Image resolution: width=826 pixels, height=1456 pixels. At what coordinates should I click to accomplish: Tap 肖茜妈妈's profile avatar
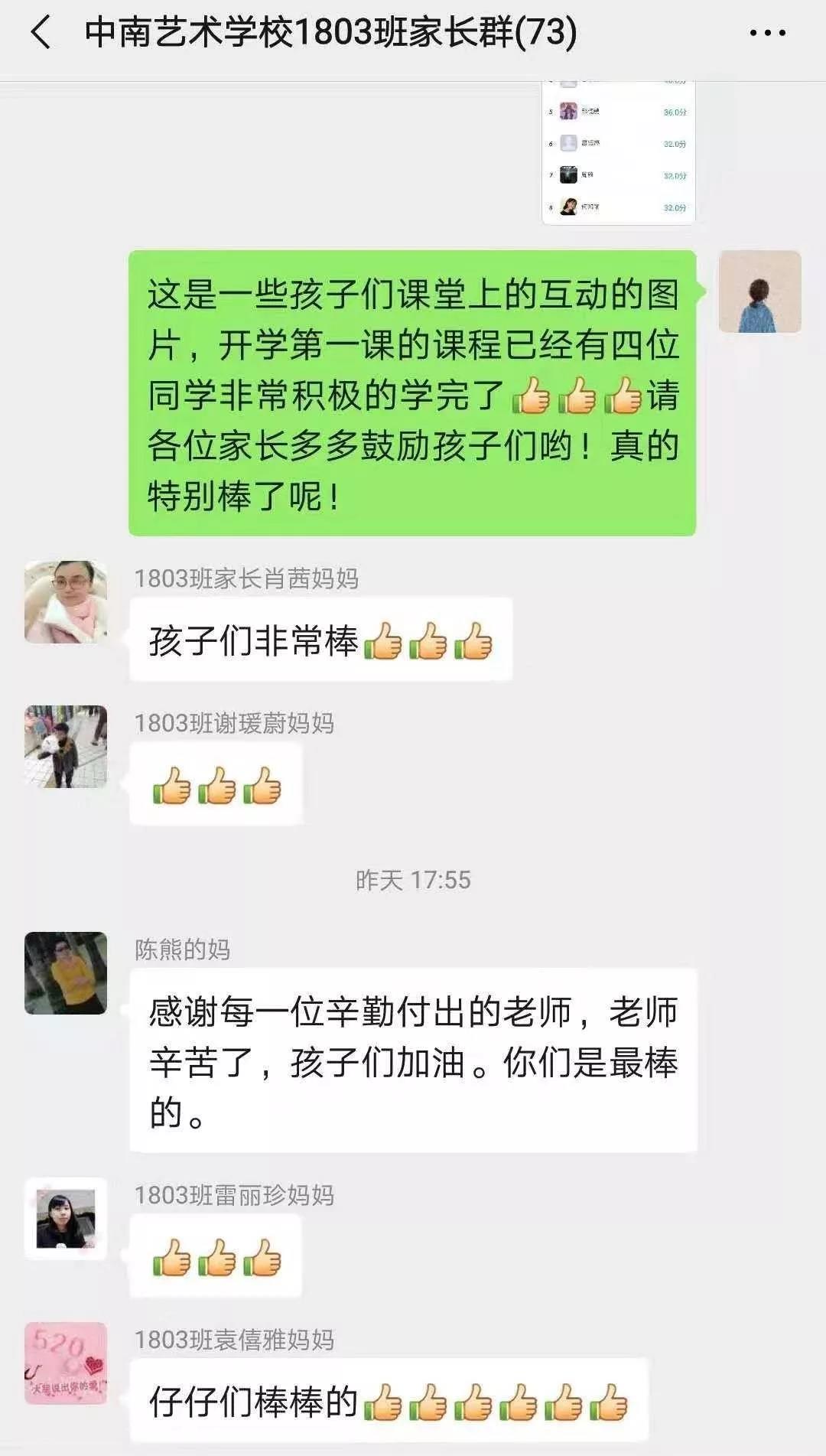(66, 601)
